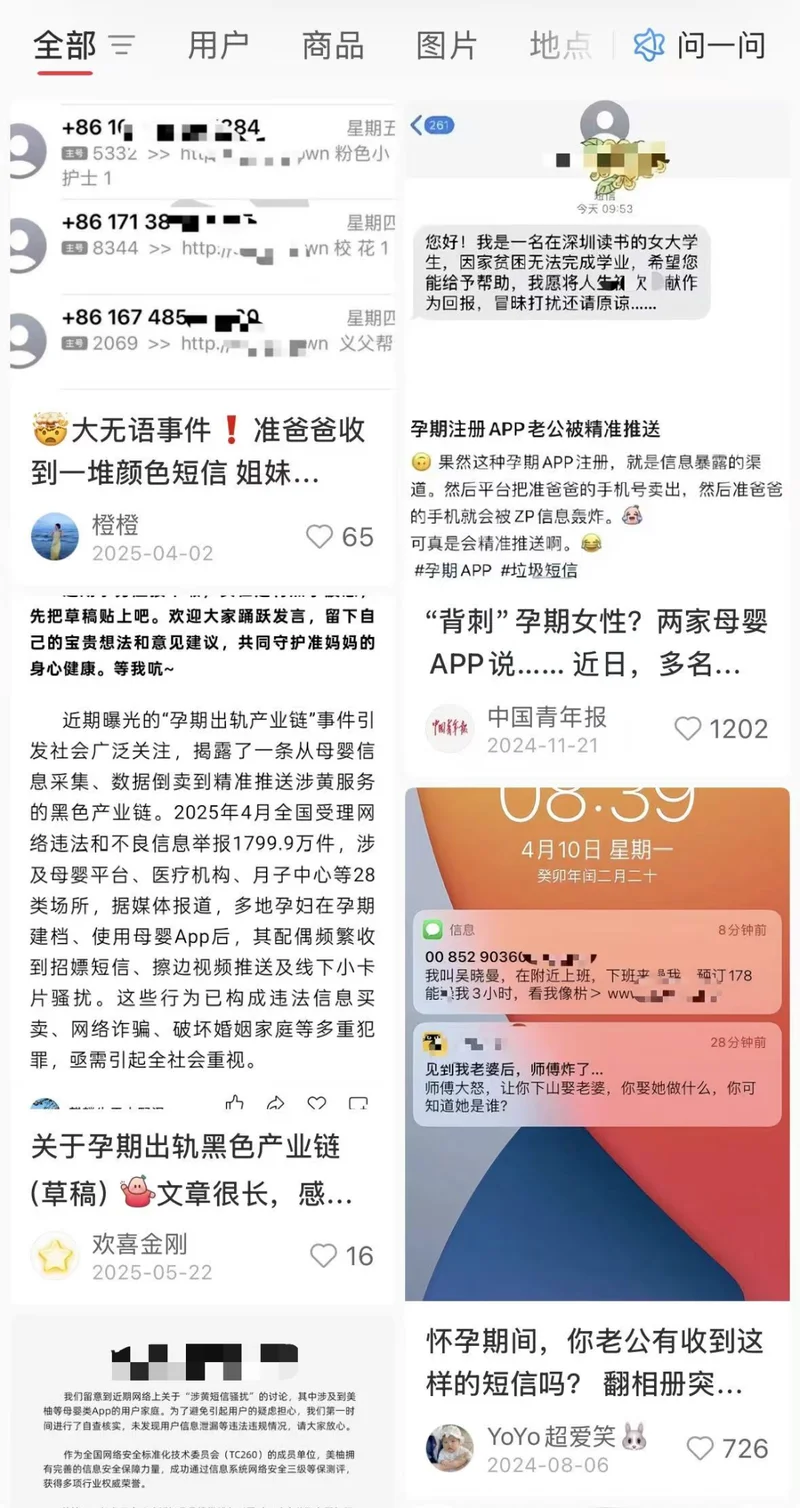Screen dimensions: 800x1508
Task: Switch to the 地点 tab
Action: (560, 45)
